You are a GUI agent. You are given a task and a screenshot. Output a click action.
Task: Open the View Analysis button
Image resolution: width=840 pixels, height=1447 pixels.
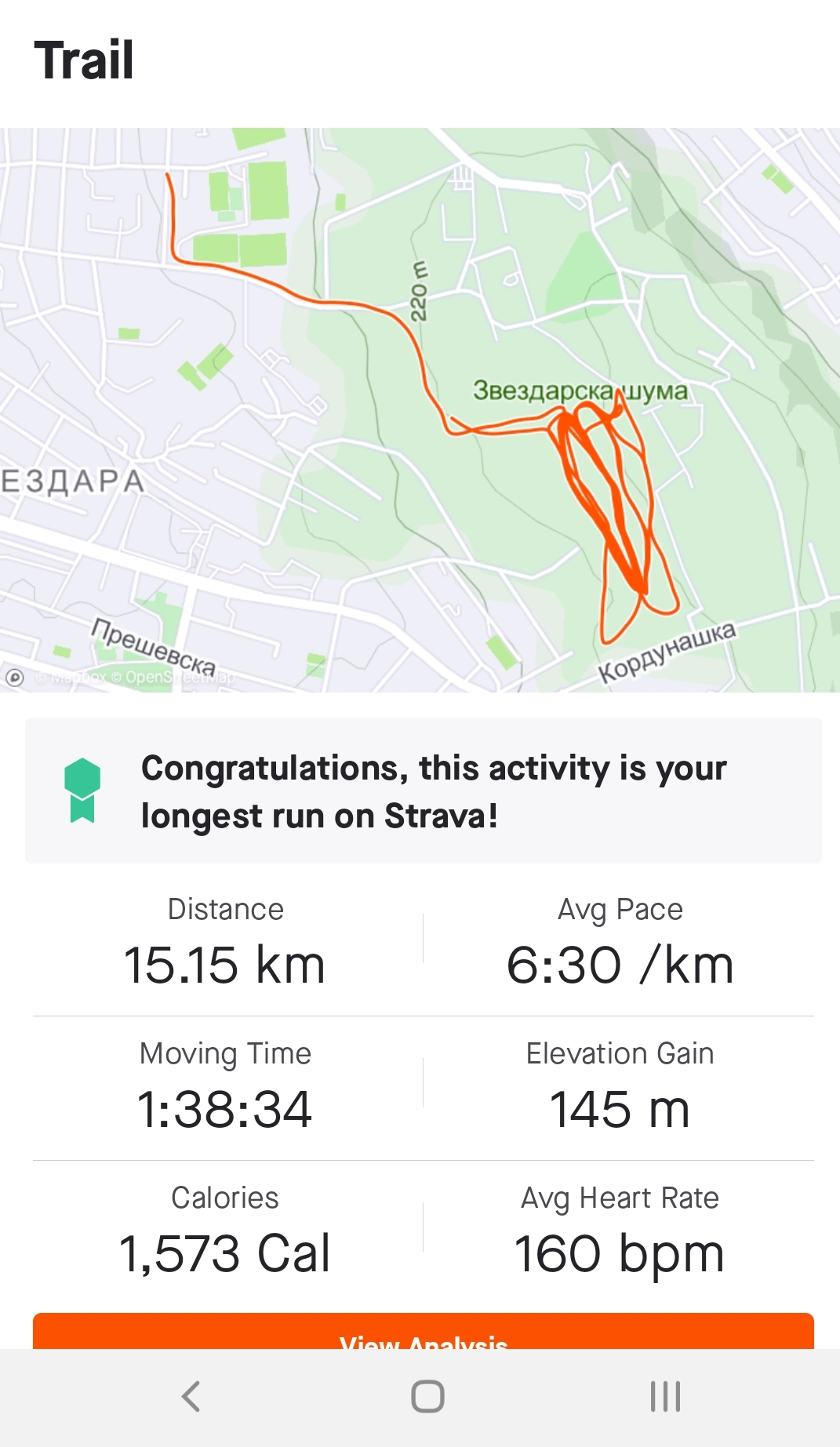point(423,1333)
